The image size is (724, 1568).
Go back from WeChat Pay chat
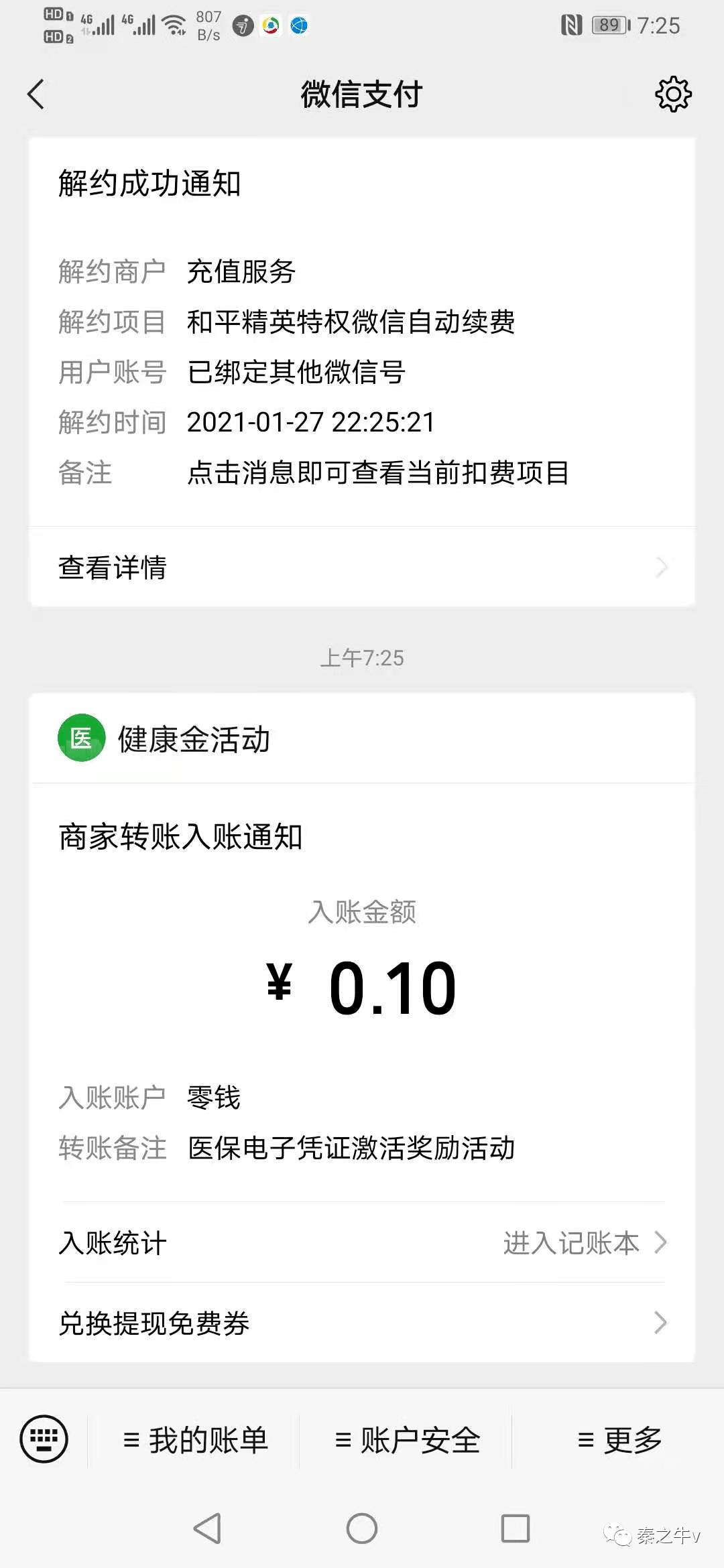pyautogui.click(x=36, y=94)
